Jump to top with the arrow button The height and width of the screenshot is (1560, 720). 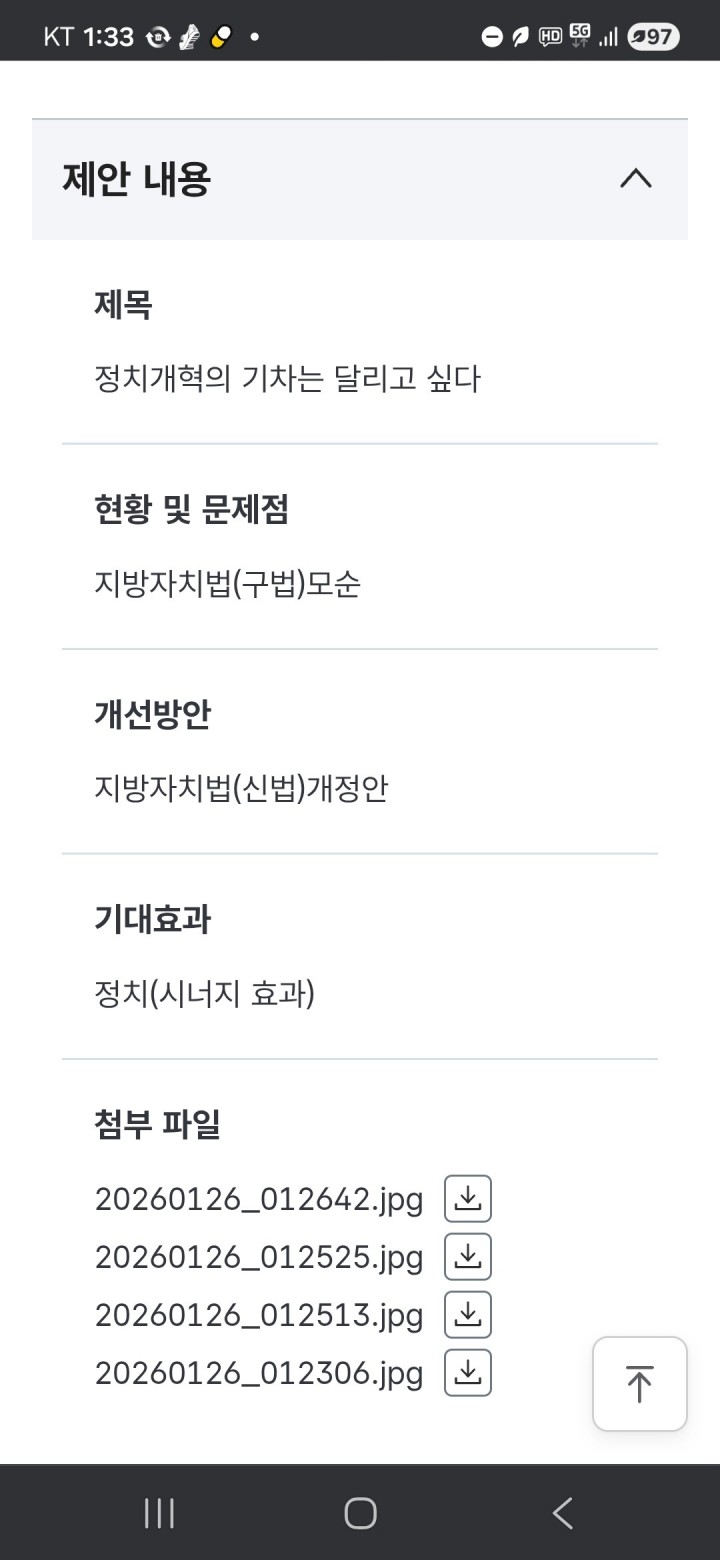[x=639, y=1384]
